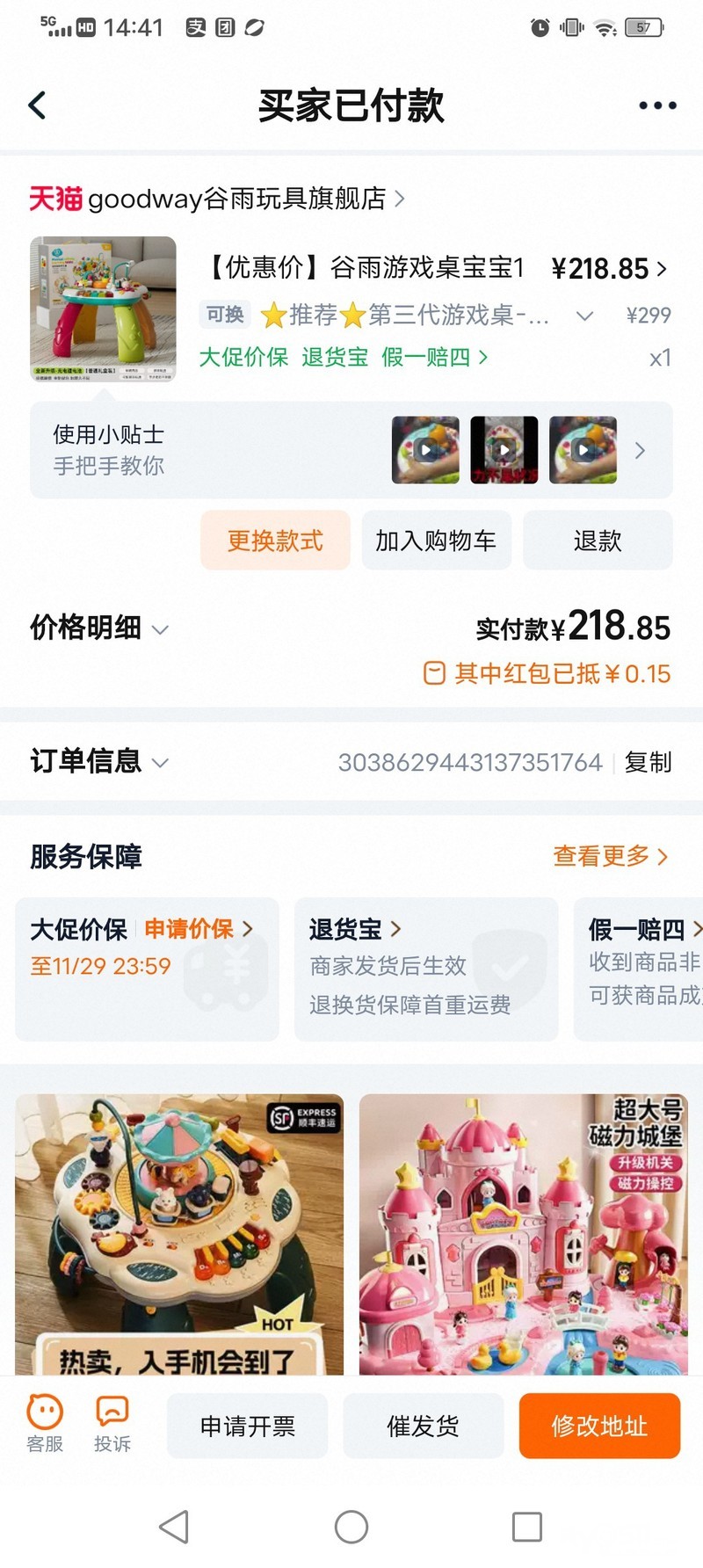Tap 申请开票 to request an invoice

point(247,1426)
